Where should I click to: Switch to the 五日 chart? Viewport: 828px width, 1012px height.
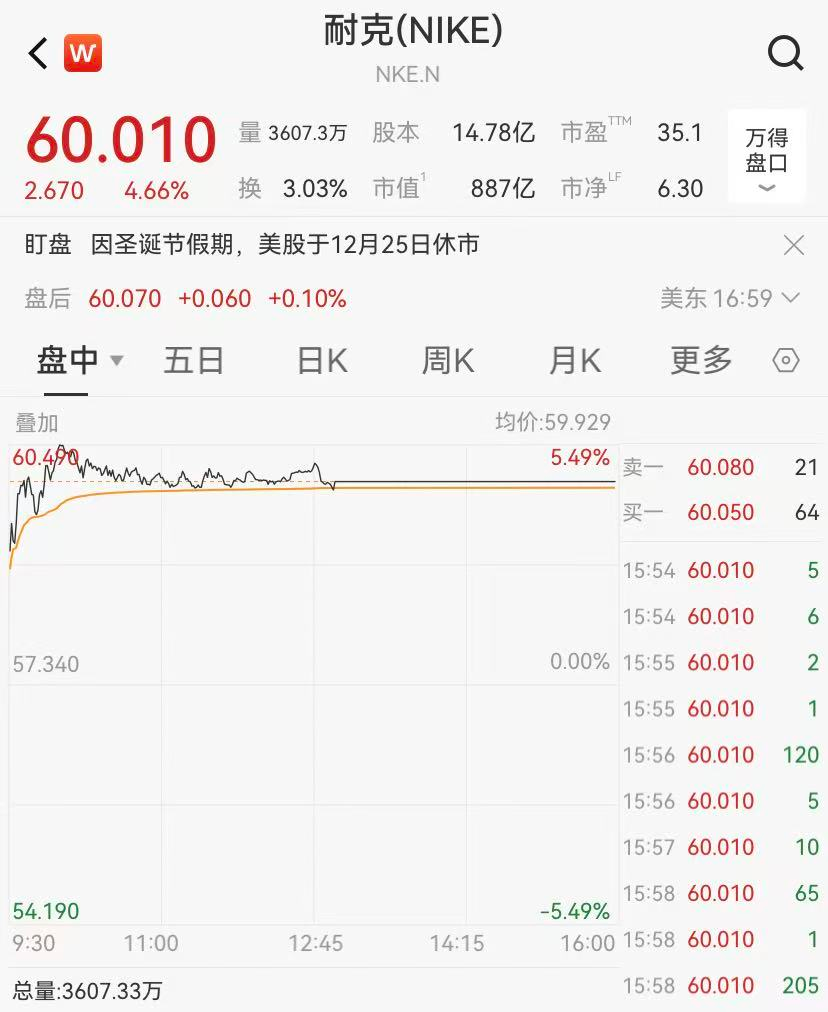pos(193,360)
